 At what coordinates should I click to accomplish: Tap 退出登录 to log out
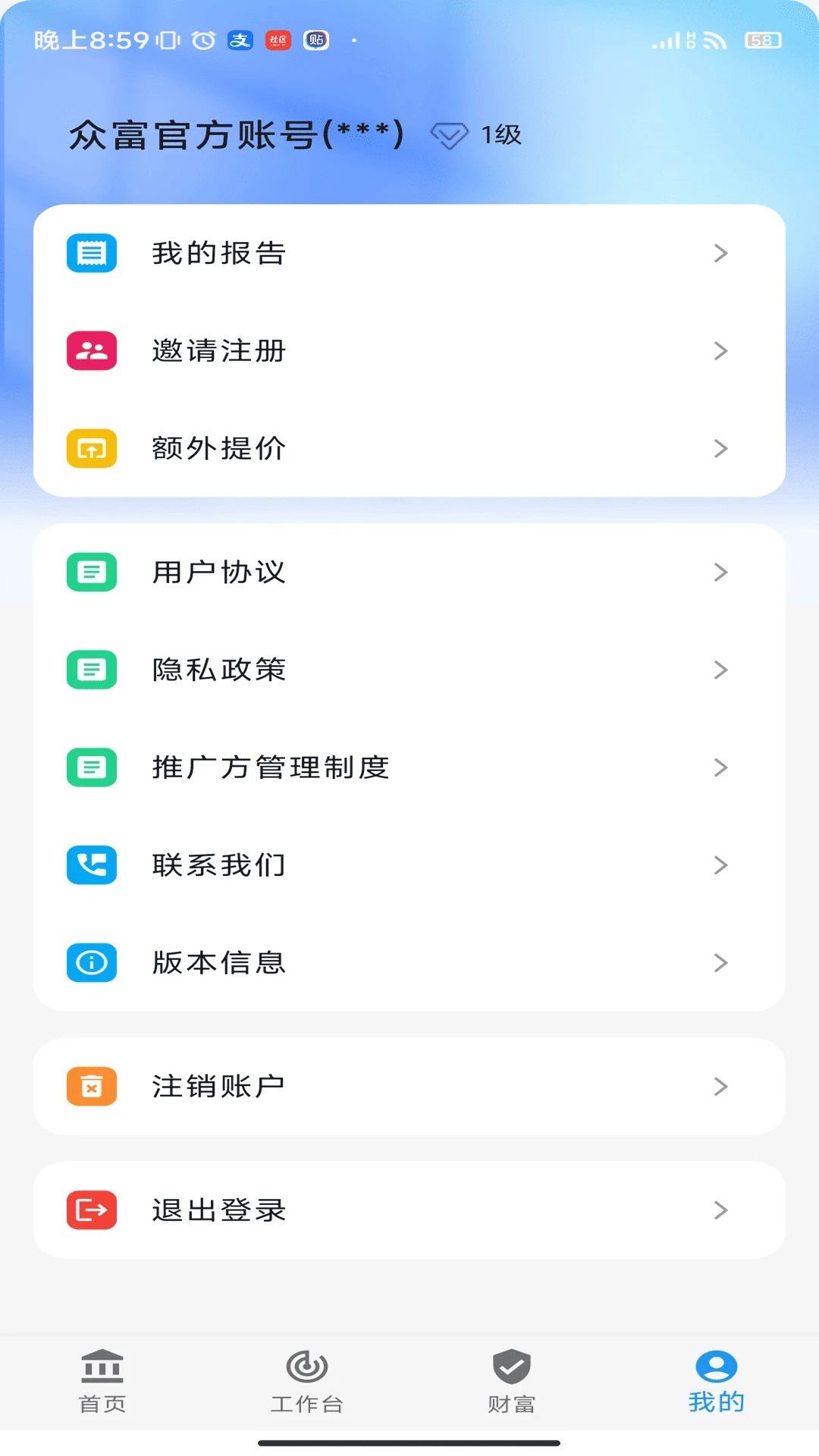click(x=409, y=1210)
